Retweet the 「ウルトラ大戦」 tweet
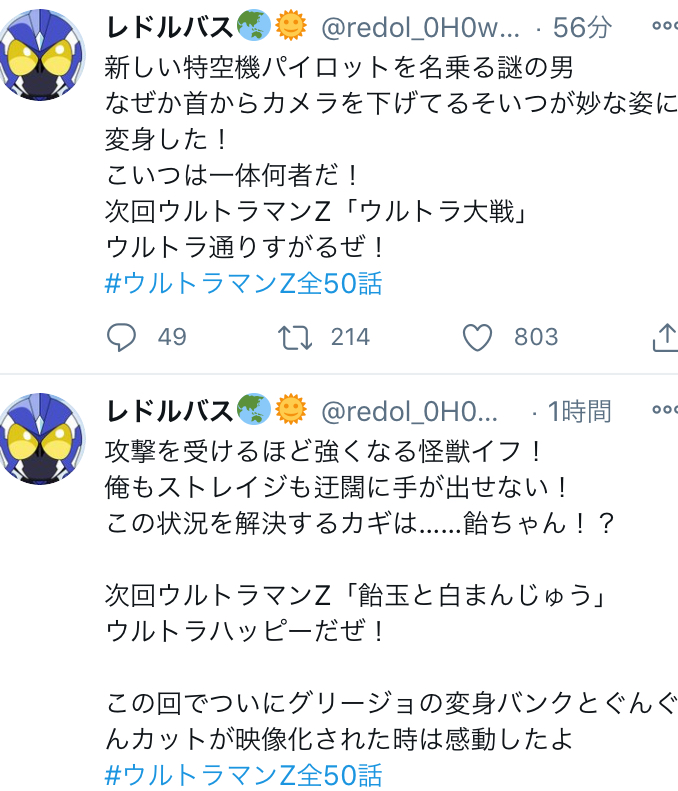Image resolution: width=678 pixels, height=791 pixels. click(295, 338)
